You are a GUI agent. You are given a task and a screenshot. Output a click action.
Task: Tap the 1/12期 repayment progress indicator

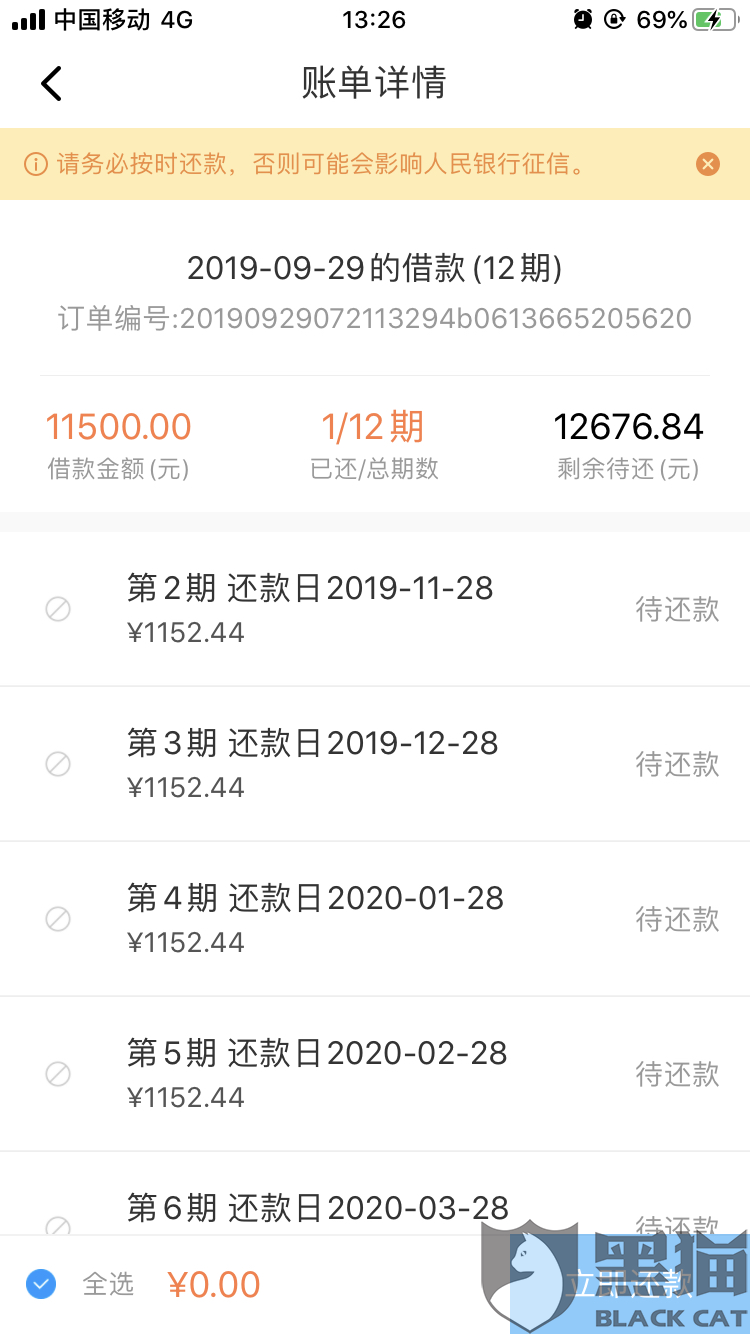click(x=371, y=427)
